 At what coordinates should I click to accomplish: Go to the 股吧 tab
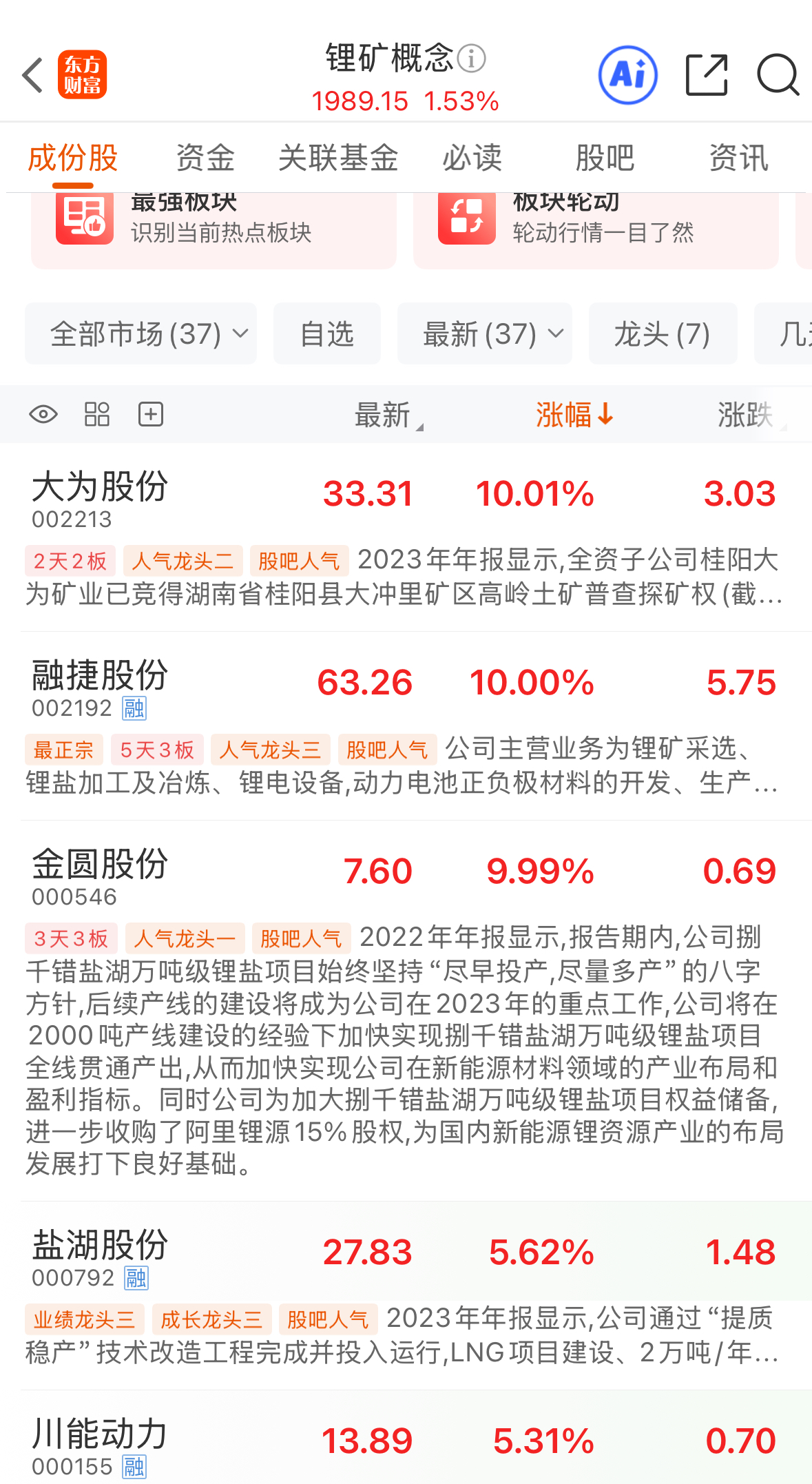(605, 158)
